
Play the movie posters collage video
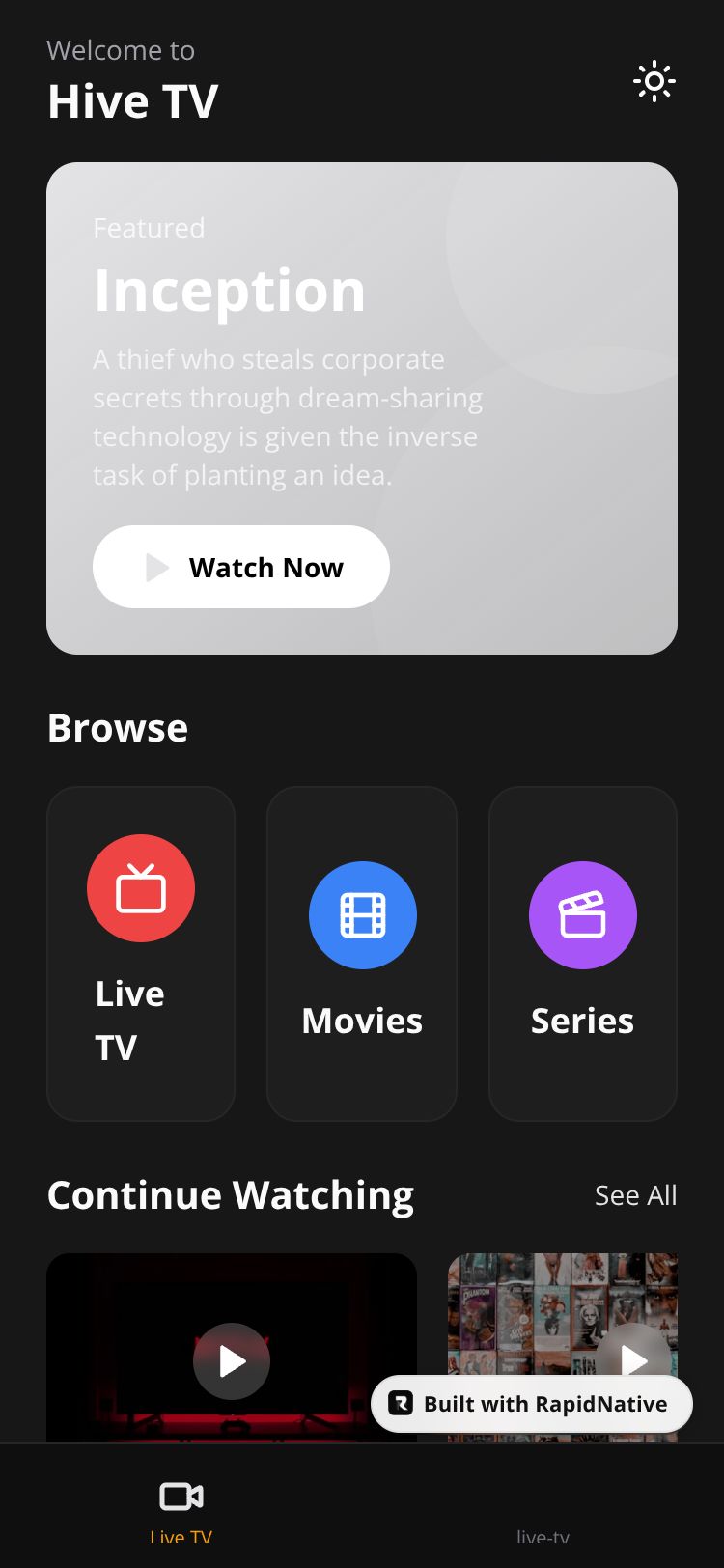tap(632, 1352)
